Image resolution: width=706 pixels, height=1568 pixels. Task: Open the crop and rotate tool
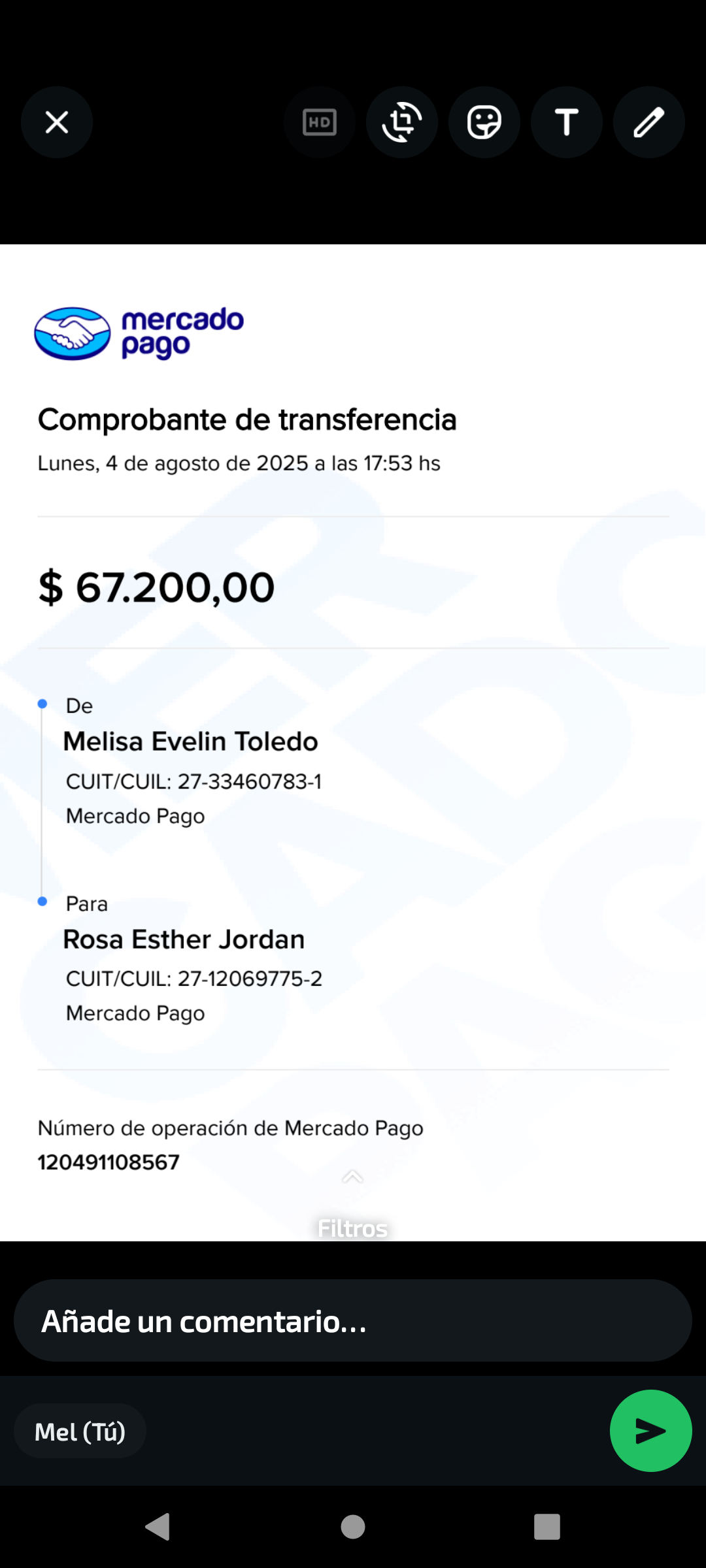(402, 122)
